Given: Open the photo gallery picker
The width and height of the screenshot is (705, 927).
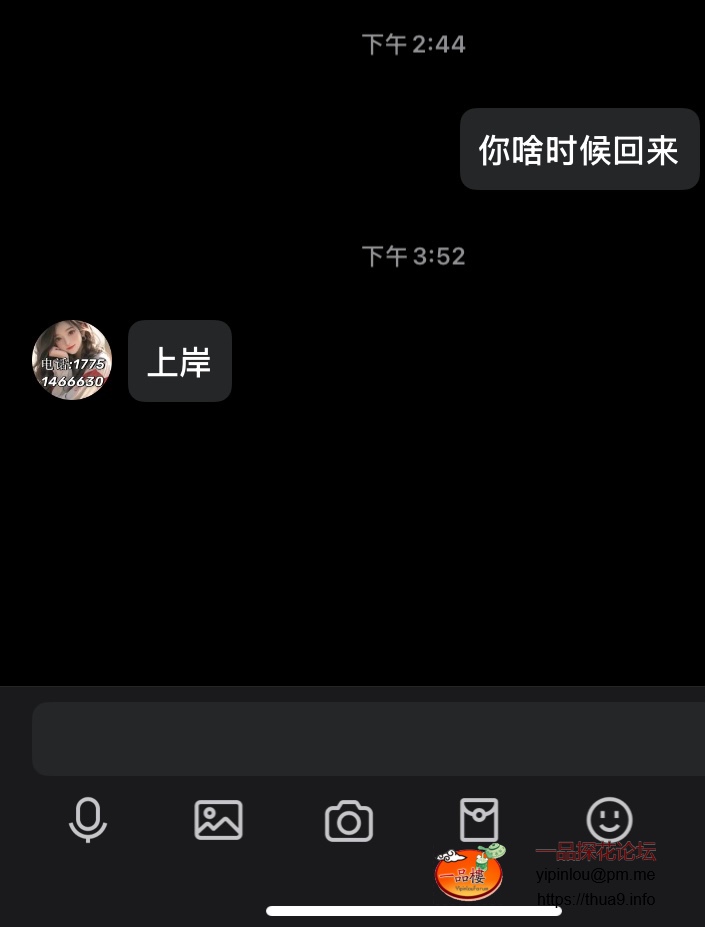Looking at the screenshot, I should (x=218, y=820).
